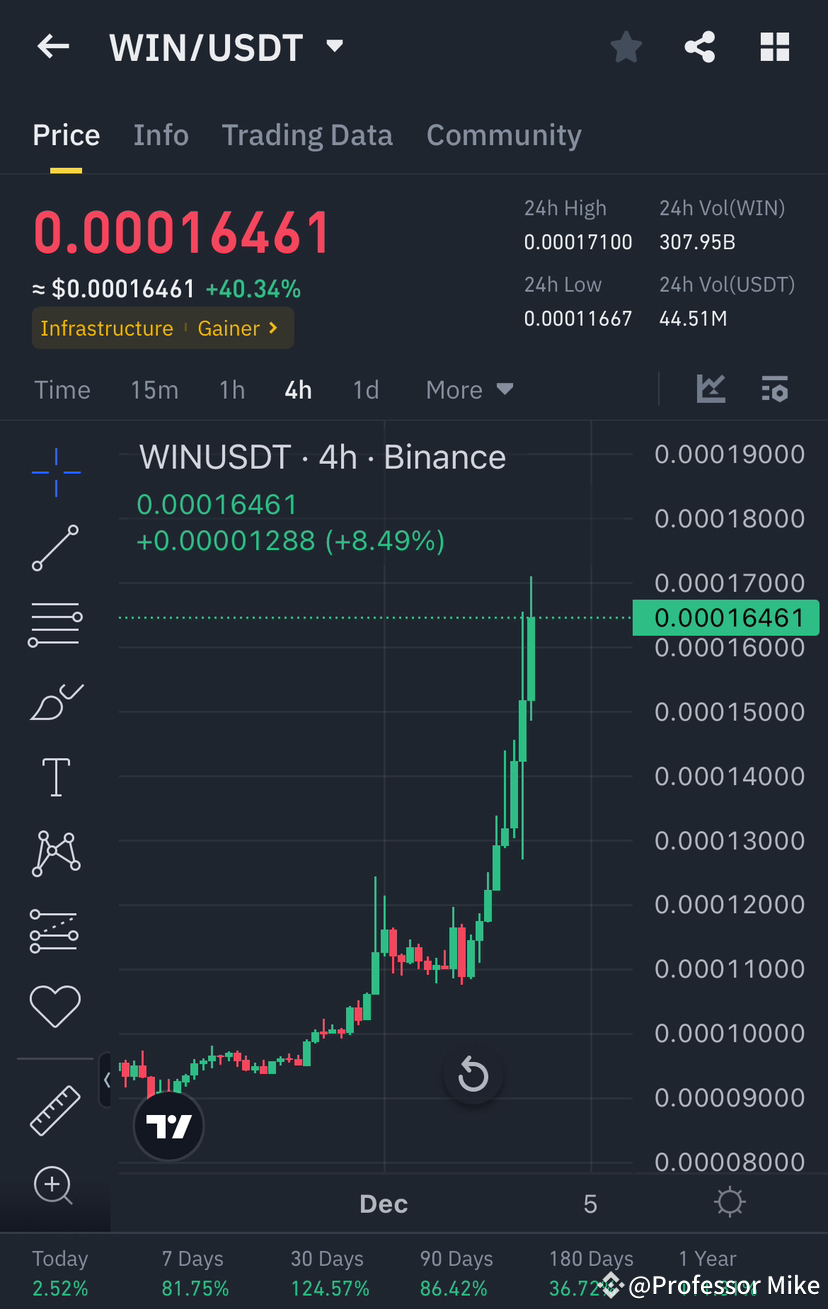Select the brush drawing tool
Viewport: 828px width, 1309px height.
55,701
